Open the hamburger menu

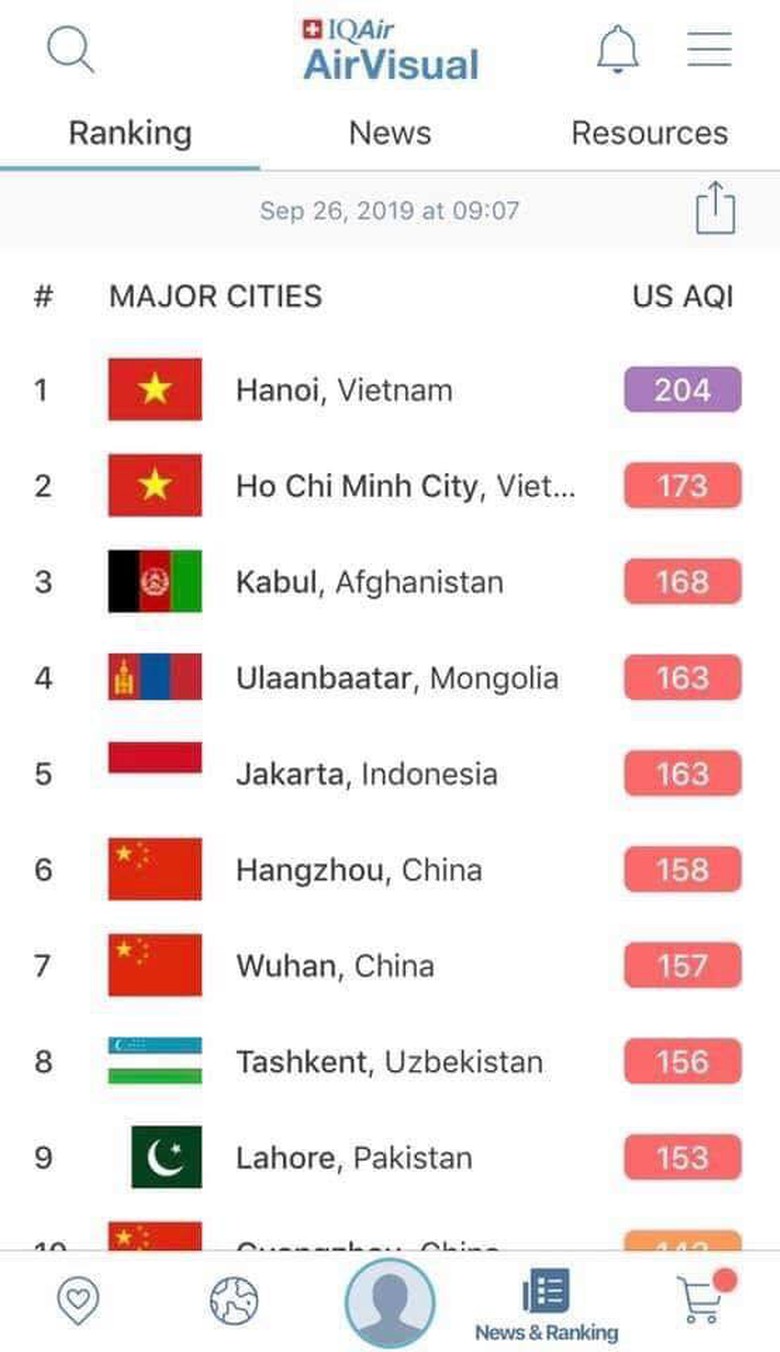(x=709, y=50)
